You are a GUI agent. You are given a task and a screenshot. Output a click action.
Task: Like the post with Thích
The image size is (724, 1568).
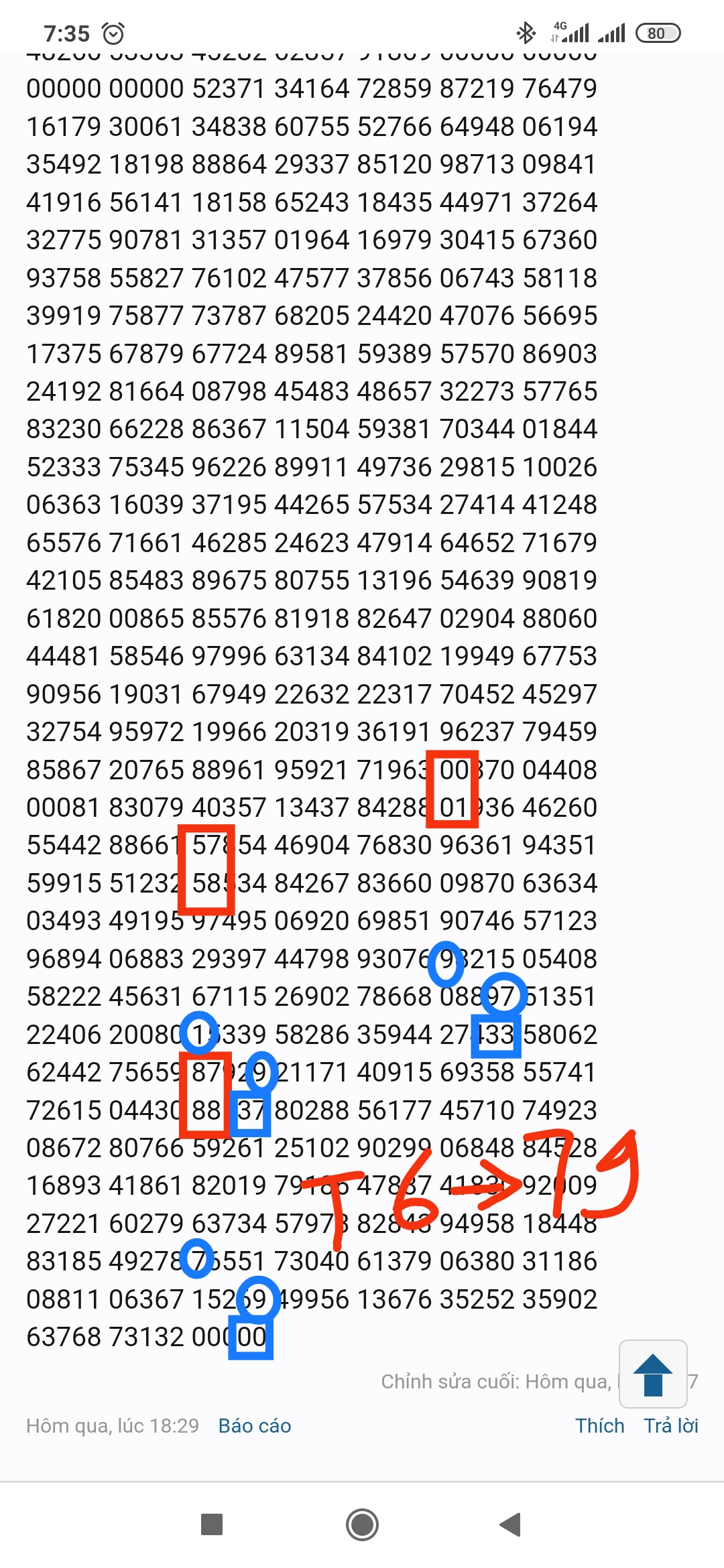click(599, 1425)
